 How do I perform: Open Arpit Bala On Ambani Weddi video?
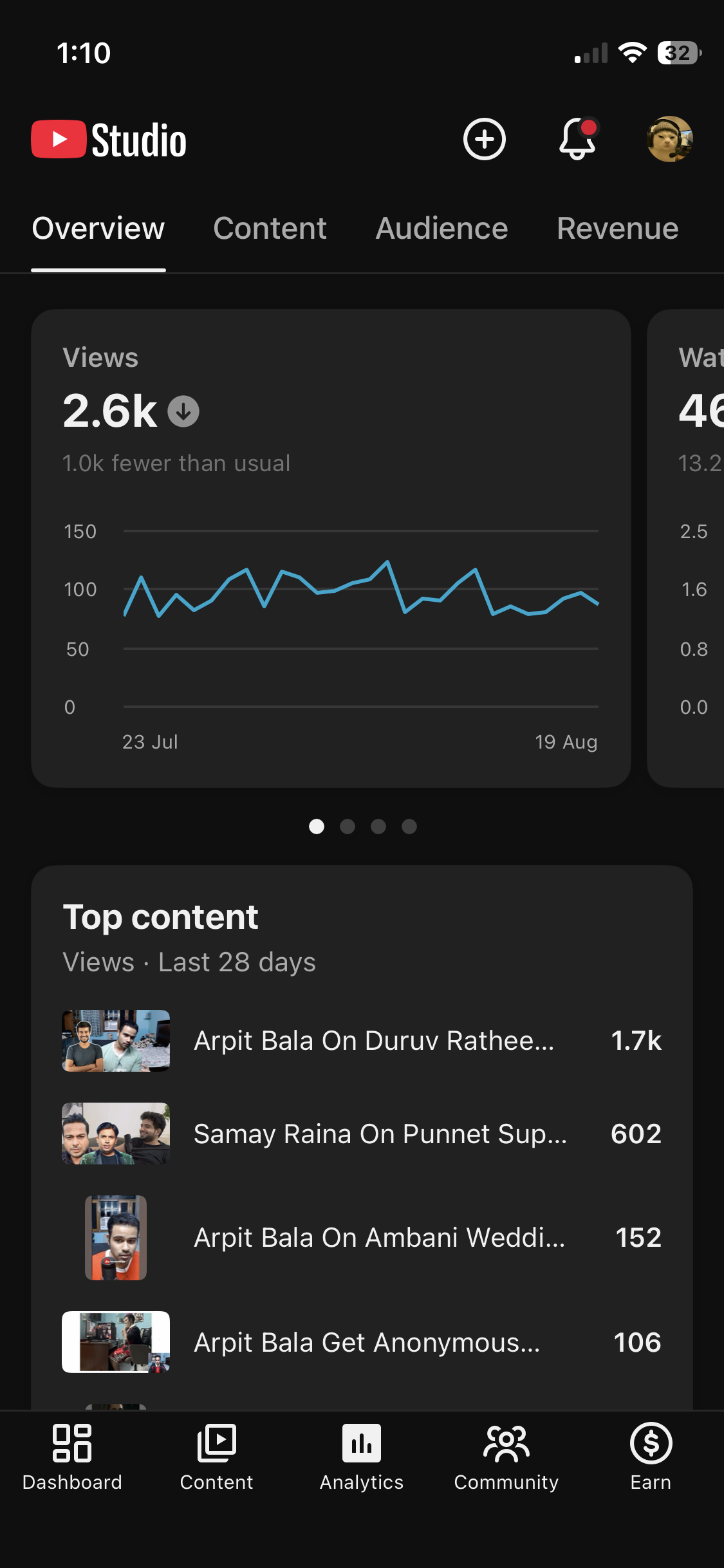point(362,1237)
